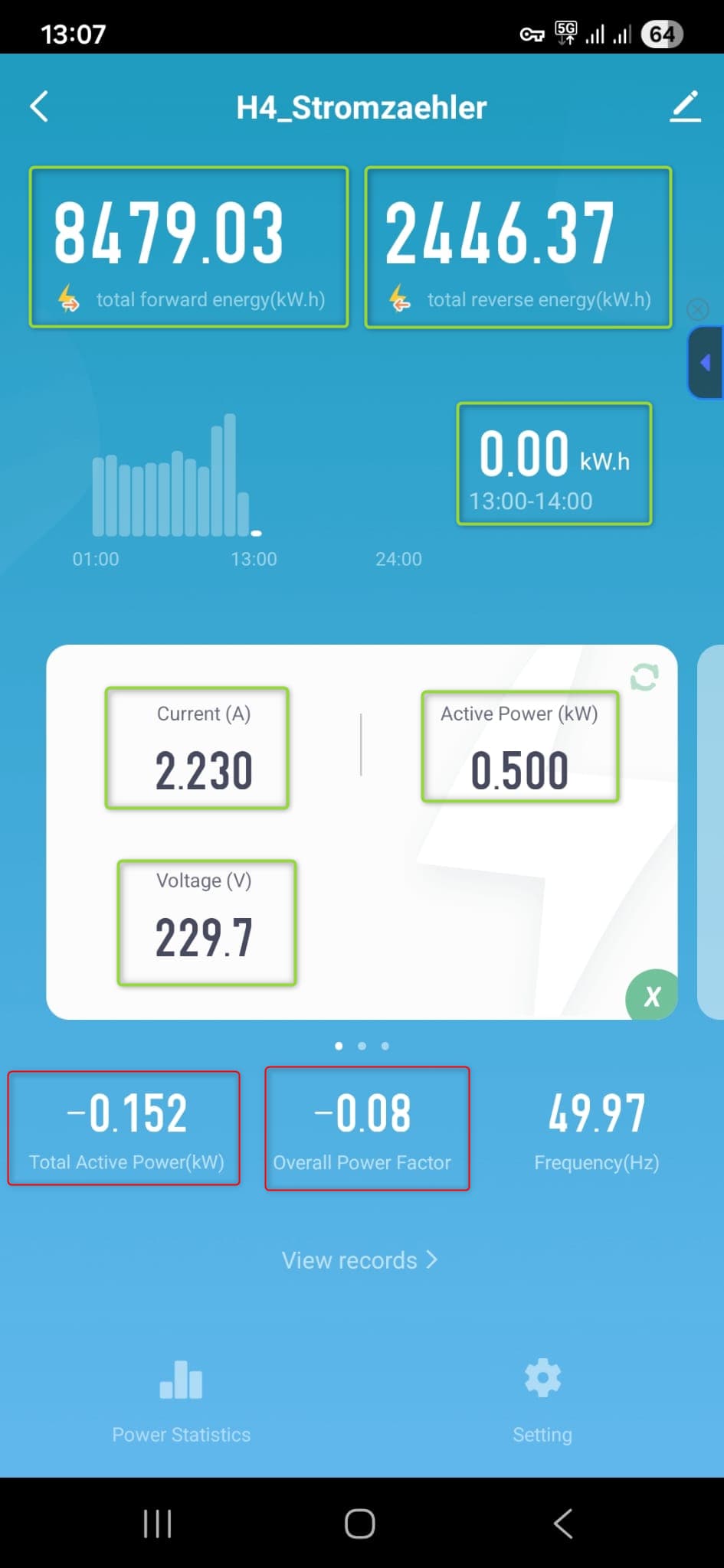Open recent apps from navigation bar
The image size is (724, 1568).
pyautogui.click(x=158, y=1524)
